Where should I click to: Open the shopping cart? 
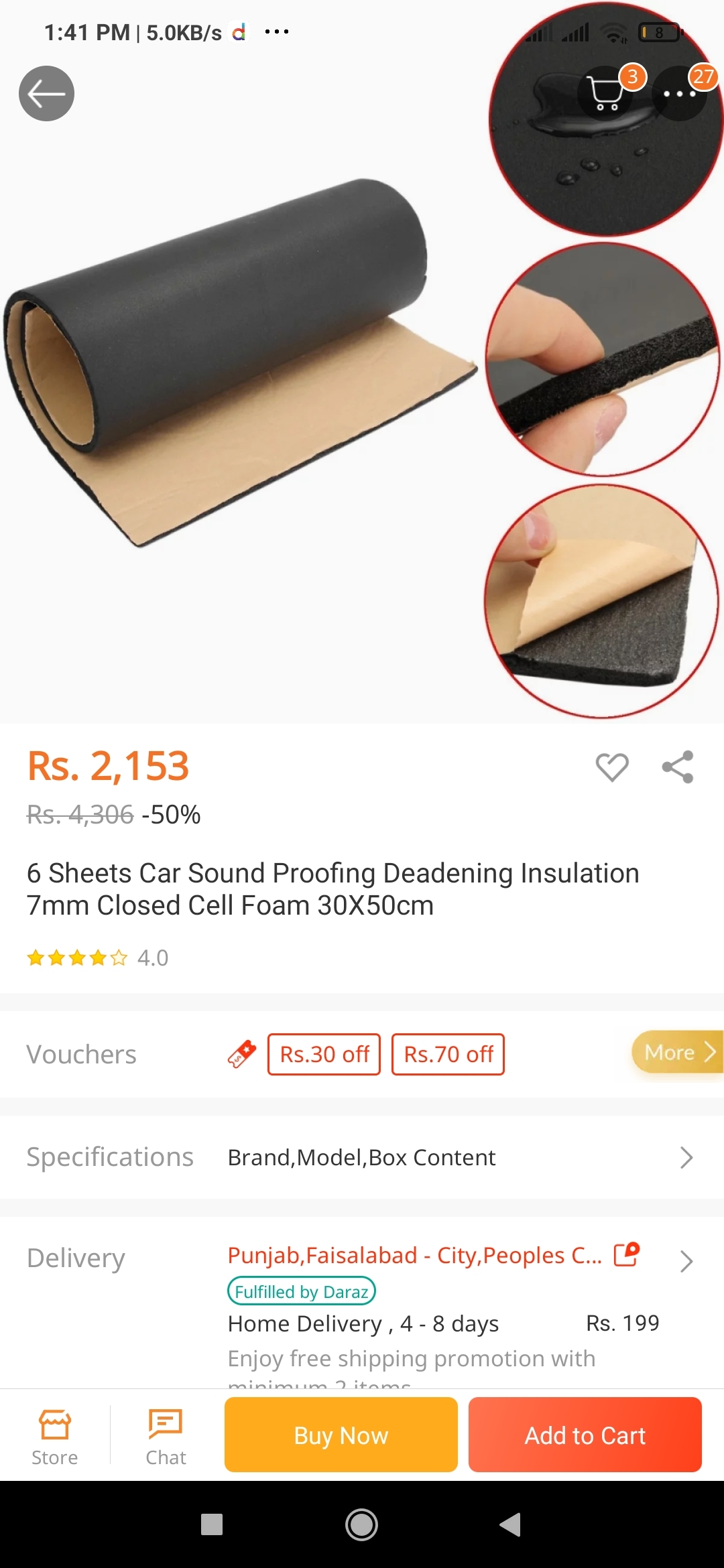pyautogui.click(x=605, y=92)
